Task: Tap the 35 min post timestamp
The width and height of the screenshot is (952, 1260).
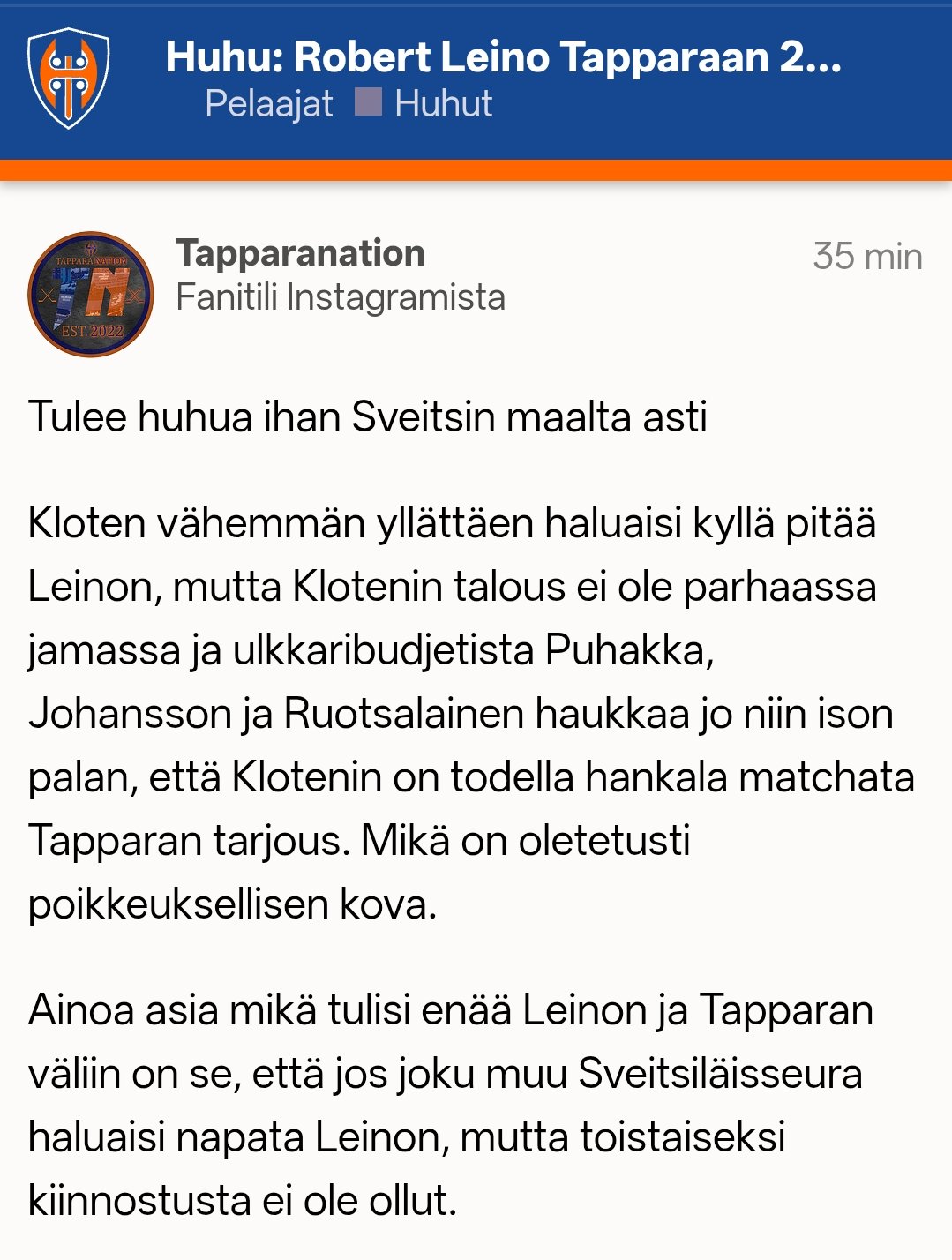Action: coord(866,257)
